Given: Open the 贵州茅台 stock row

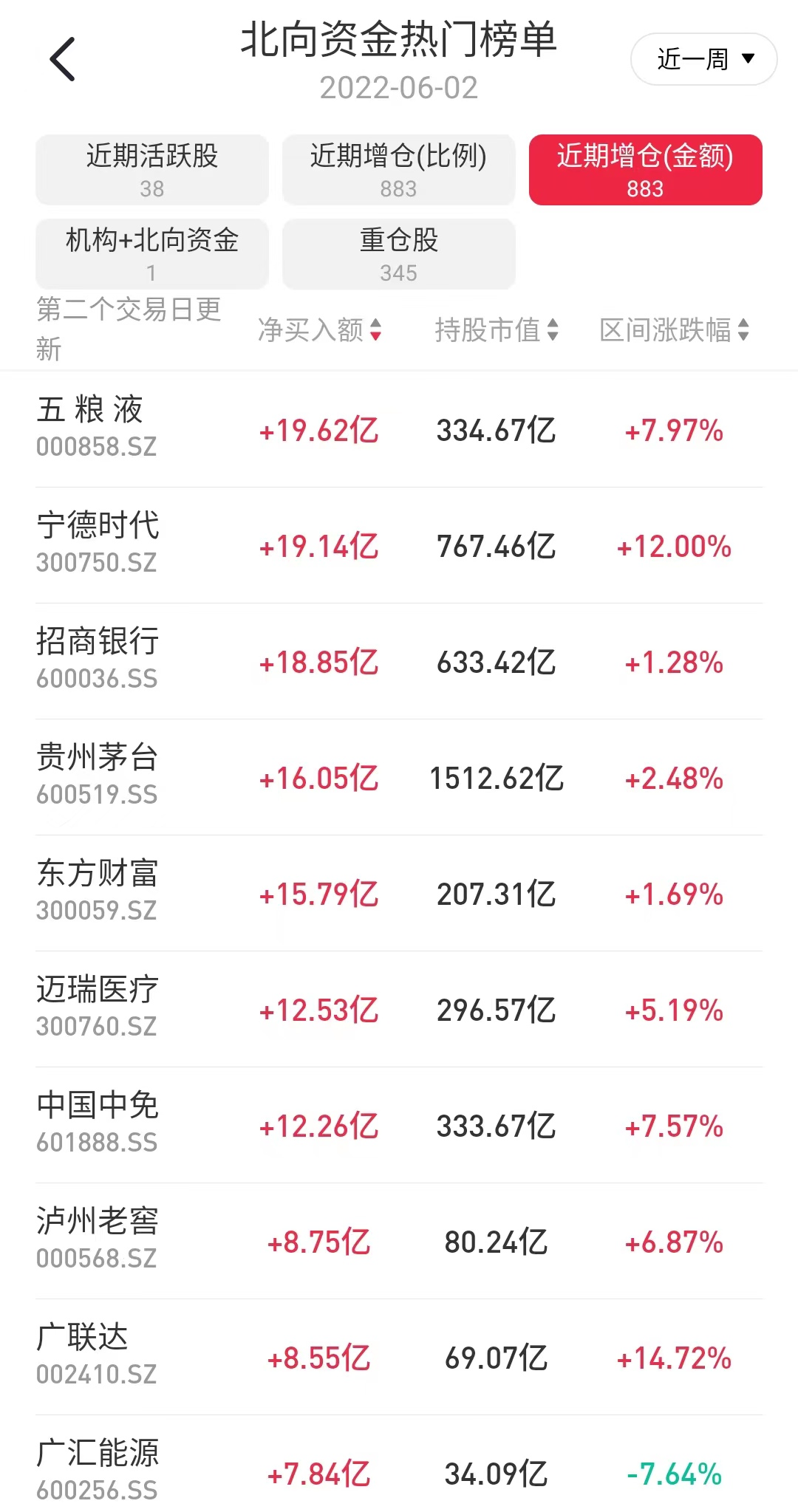Looking at the screenshot, I should click(x=399, y=777).
